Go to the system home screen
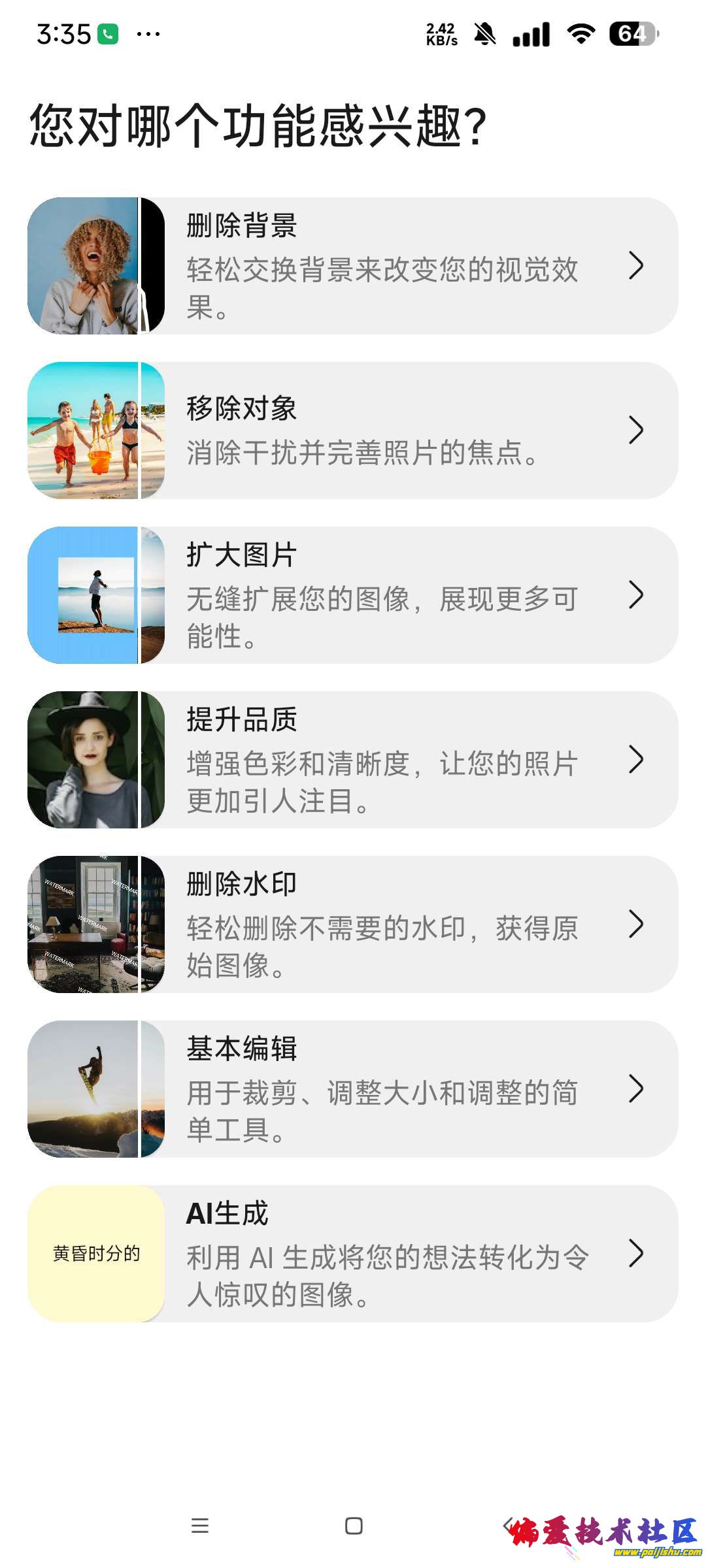 (x=354, y=1526)
